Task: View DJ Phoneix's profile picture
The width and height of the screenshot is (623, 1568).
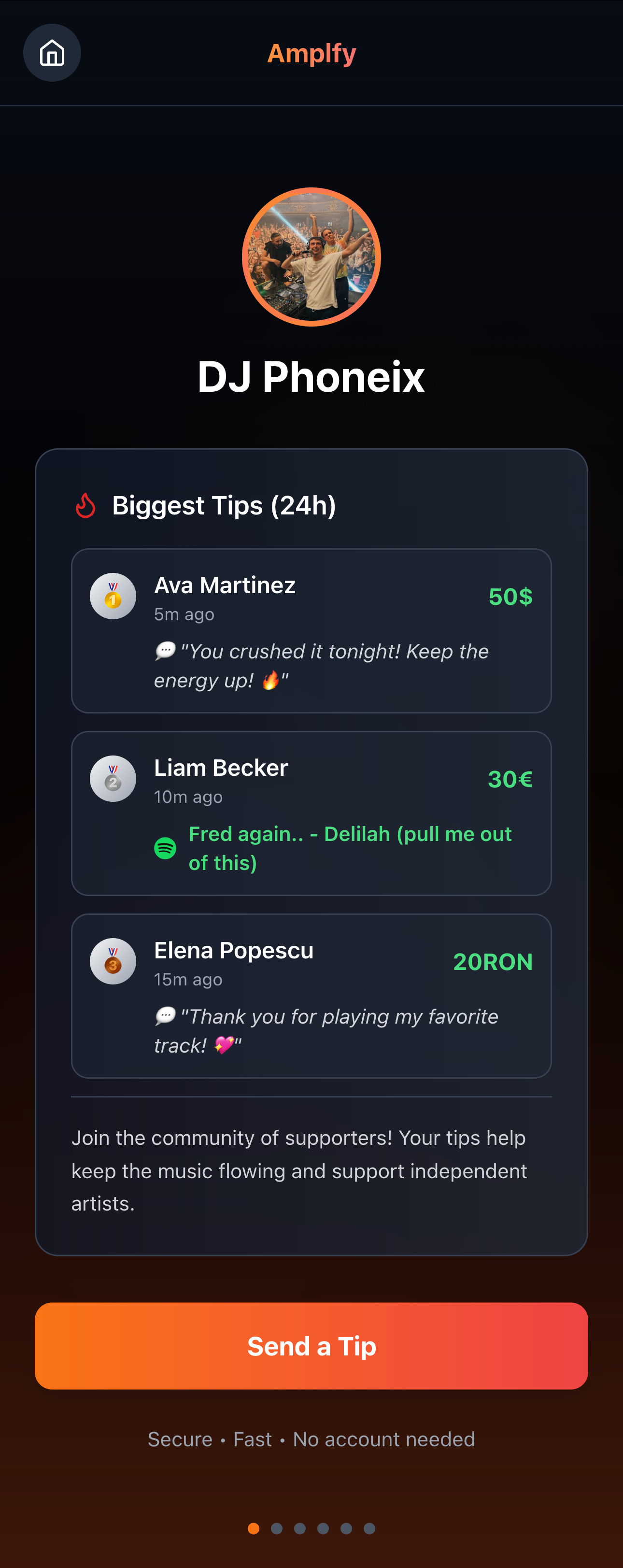Action: point(311,257)
